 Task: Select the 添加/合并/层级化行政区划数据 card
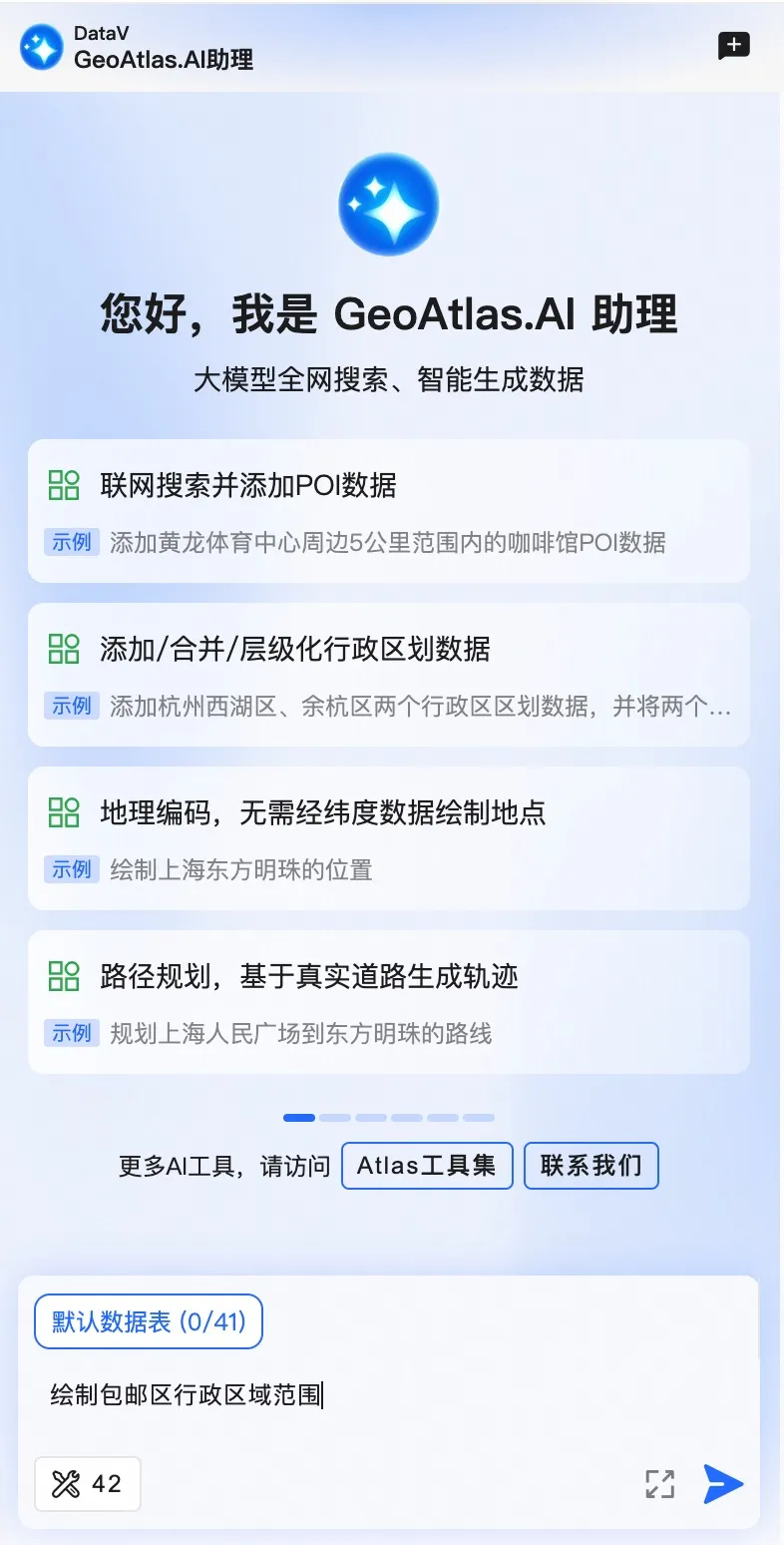click(x=388, y=675)
